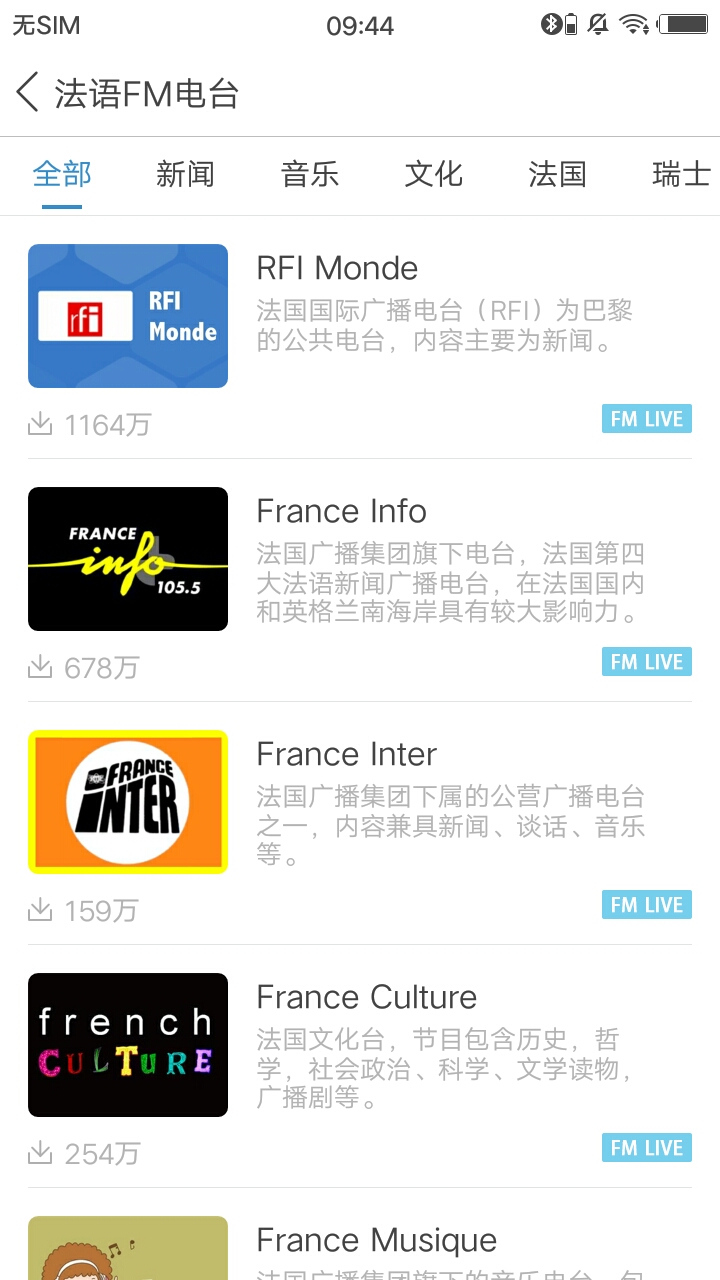Show stations under 法国 tab

[557, 175]
